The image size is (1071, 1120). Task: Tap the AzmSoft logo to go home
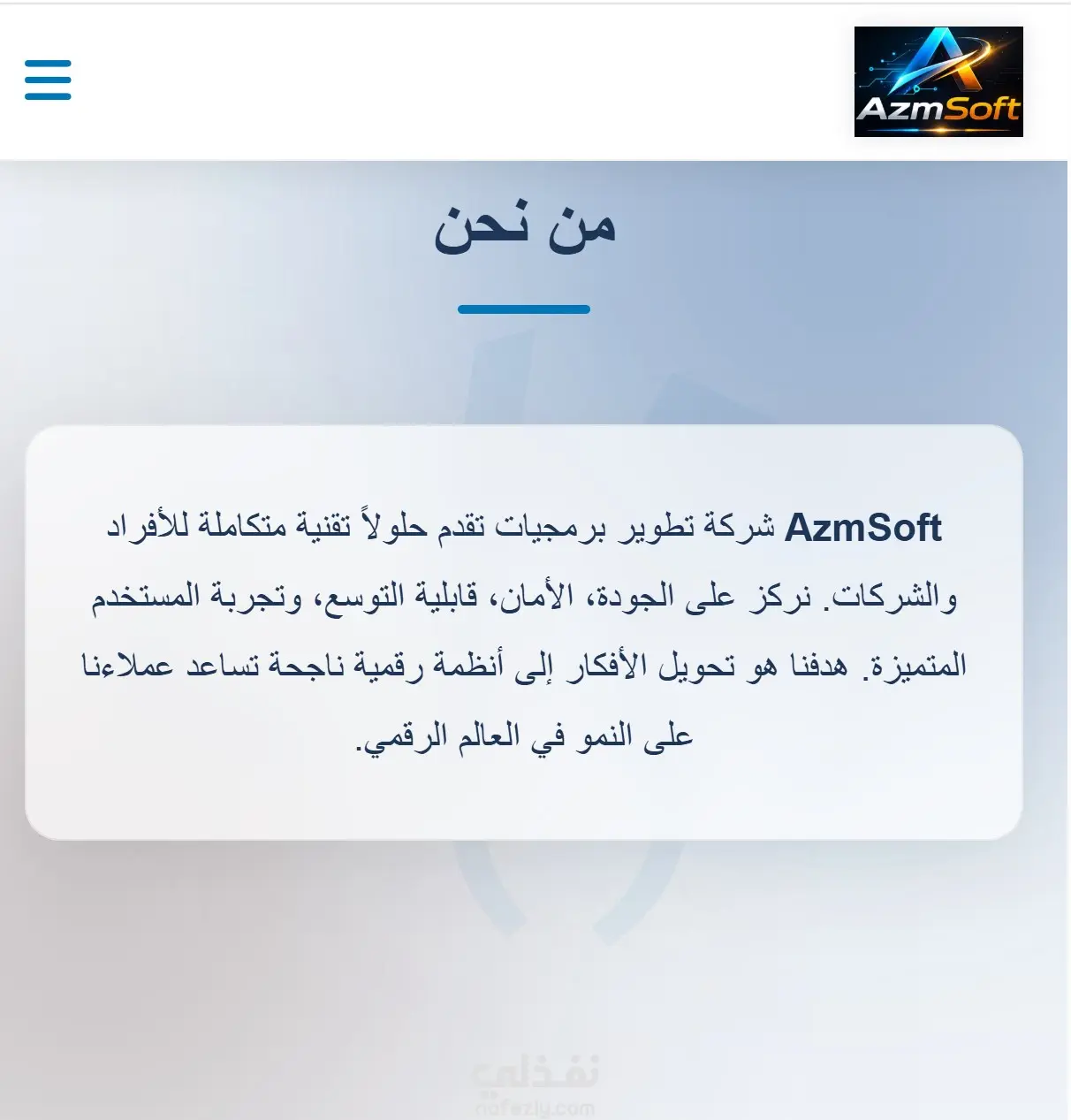pyautogui.click(x=938, y=82)
